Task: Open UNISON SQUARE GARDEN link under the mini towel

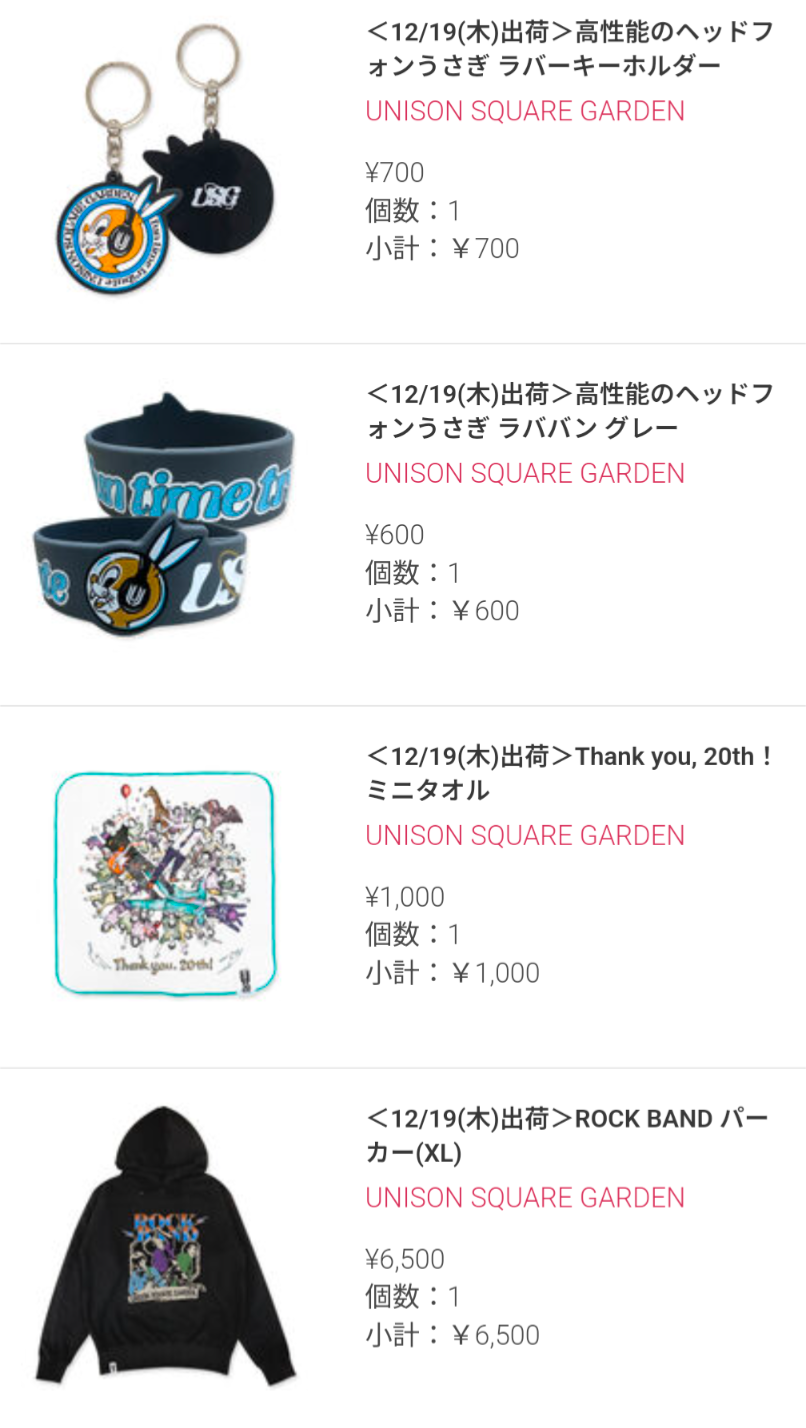Action: coord(525,835)
